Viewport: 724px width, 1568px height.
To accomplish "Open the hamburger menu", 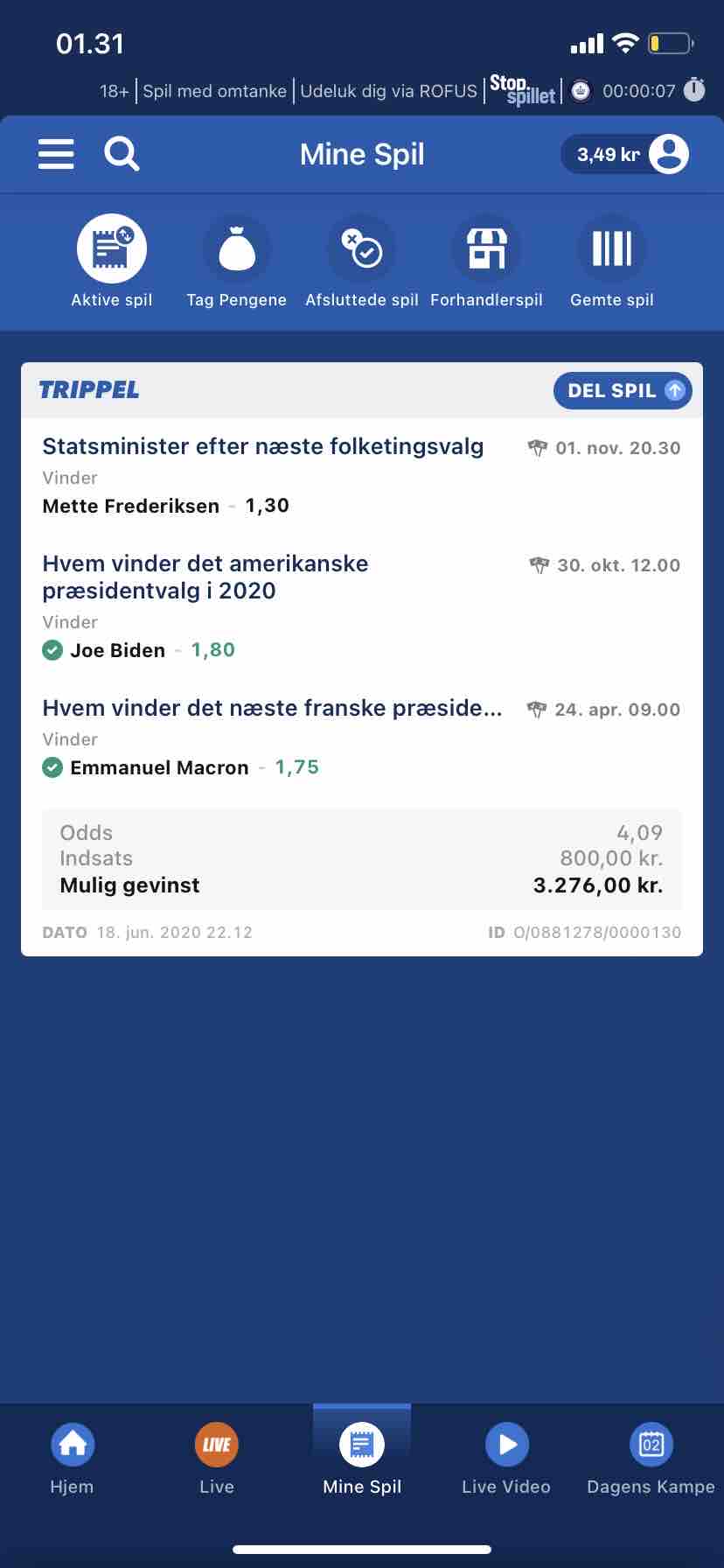I will pyautogui.click(x=56, y=155).
